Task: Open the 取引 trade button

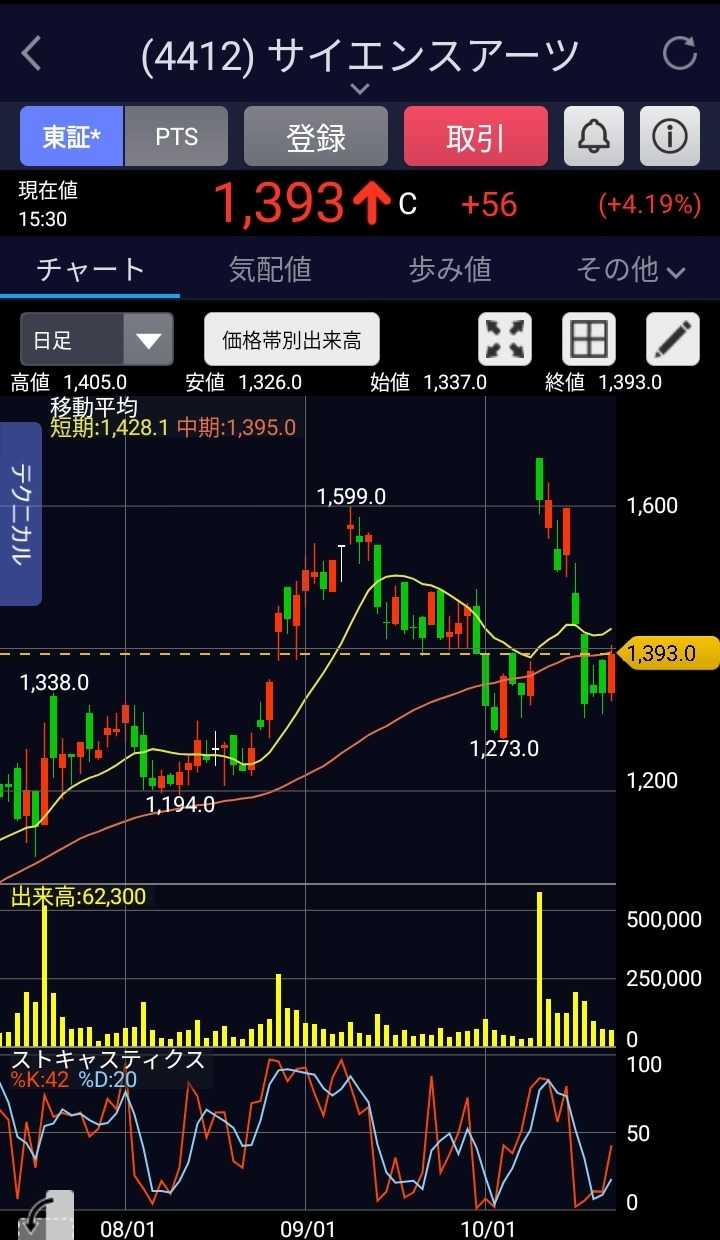Action: pos(476,137)
